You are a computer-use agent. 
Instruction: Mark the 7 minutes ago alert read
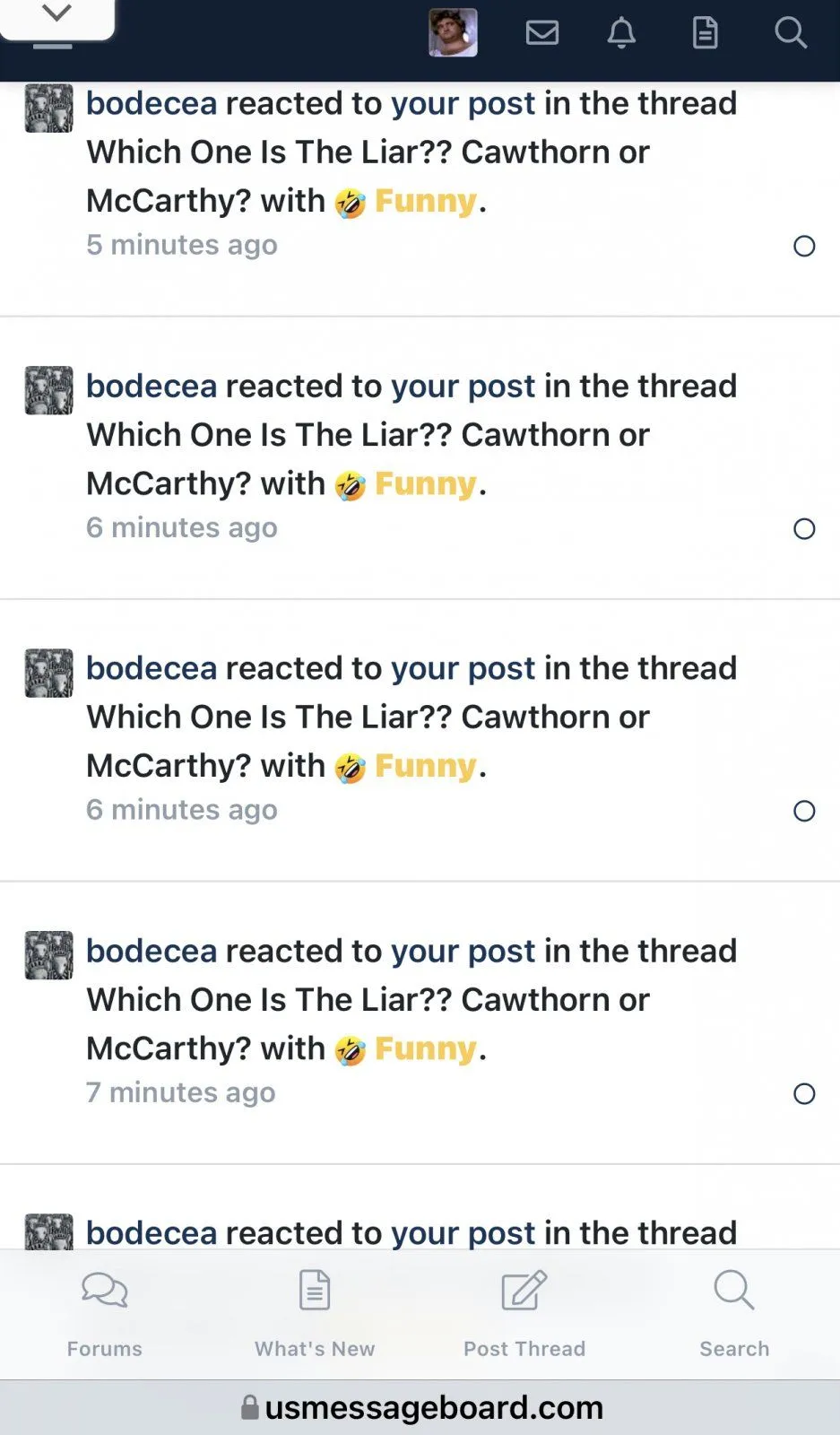click(804, 1093)
